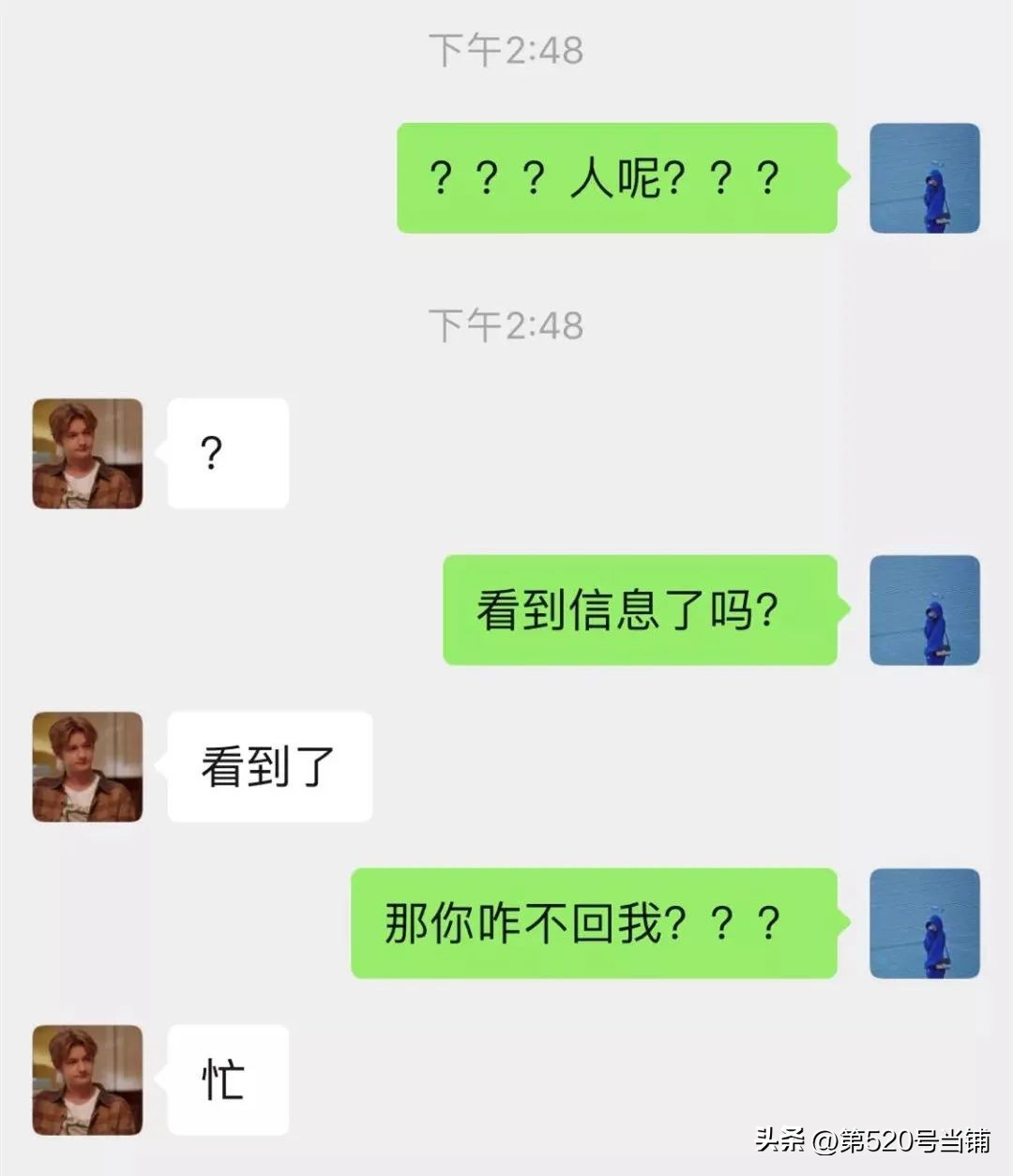
Task: Select the avatar next to '那你咋不回我？？？'
Action: click(x=924, y=924)
